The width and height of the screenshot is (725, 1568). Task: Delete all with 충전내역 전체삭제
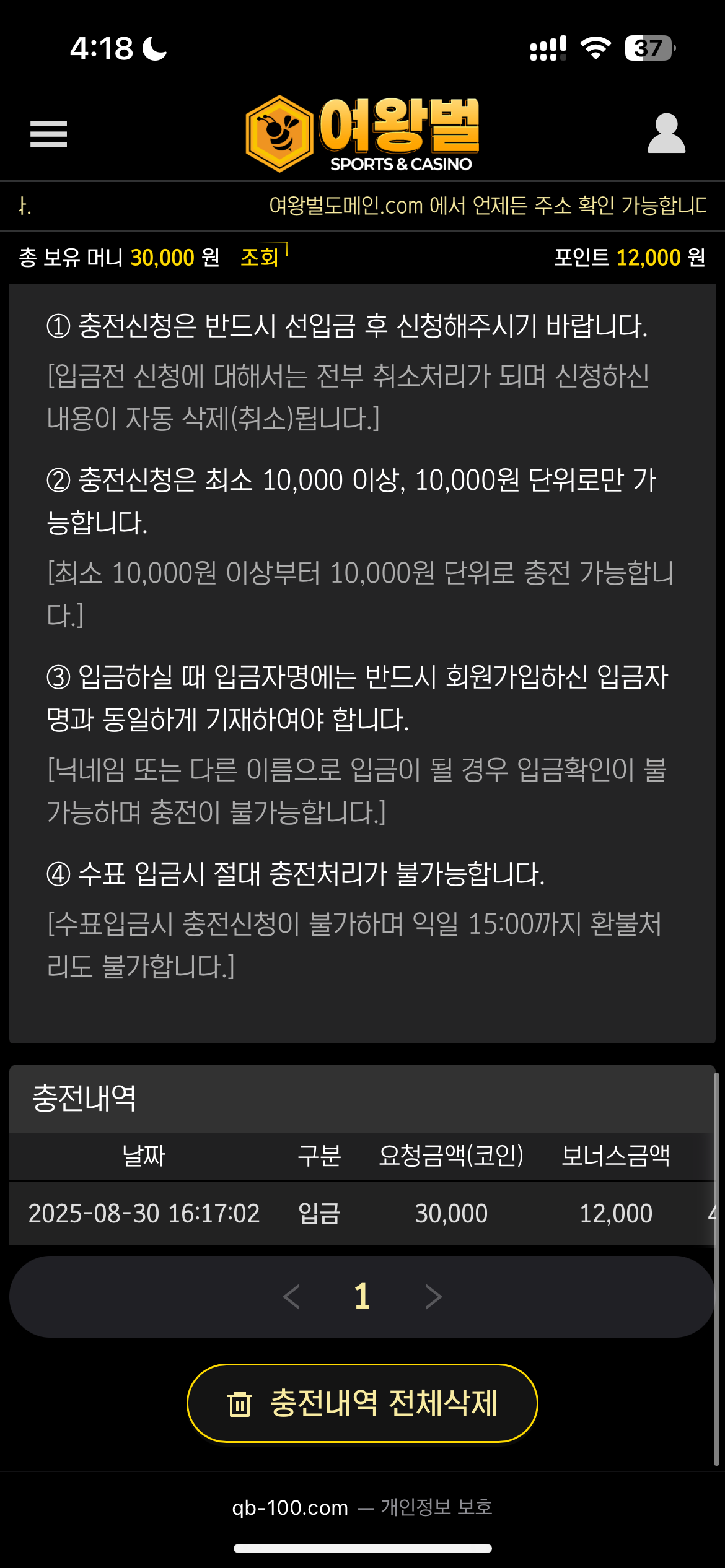[x=362, y=1403]
